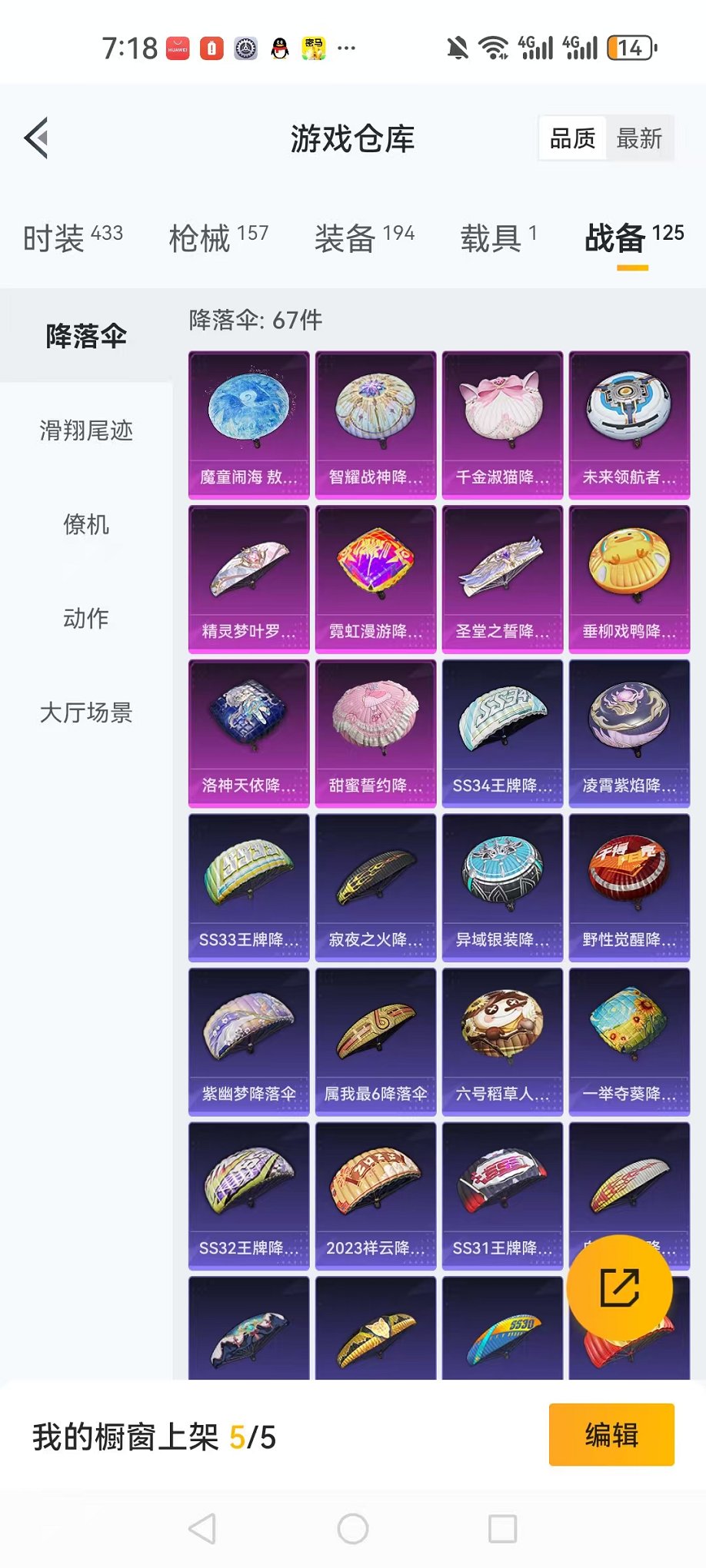Tap the yellow floating share button
This screenshot has width=706, height=1568.
click(x=619, y=1287)
